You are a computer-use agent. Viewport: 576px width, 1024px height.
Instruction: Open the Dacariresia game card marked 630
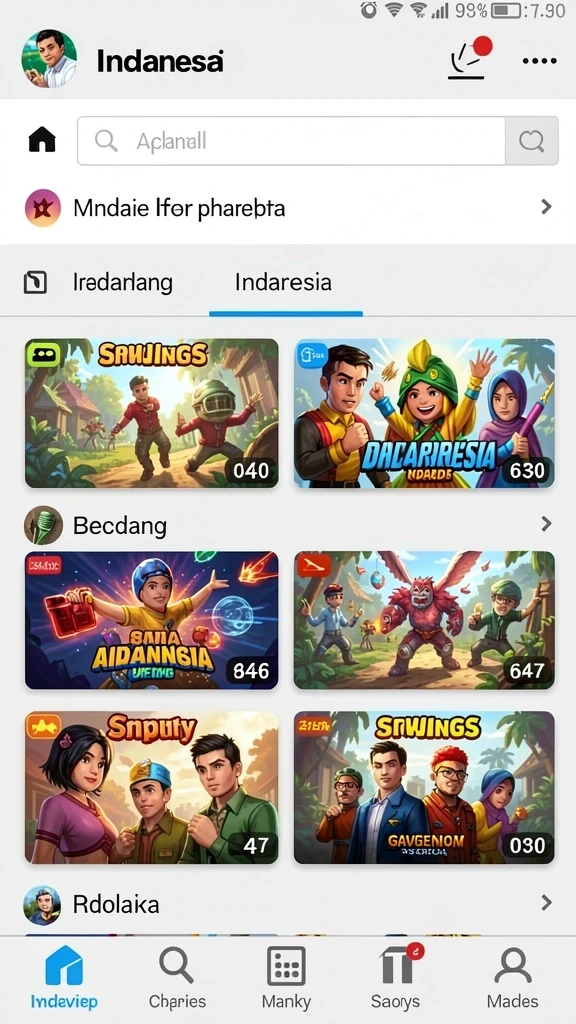click(424, 413)
